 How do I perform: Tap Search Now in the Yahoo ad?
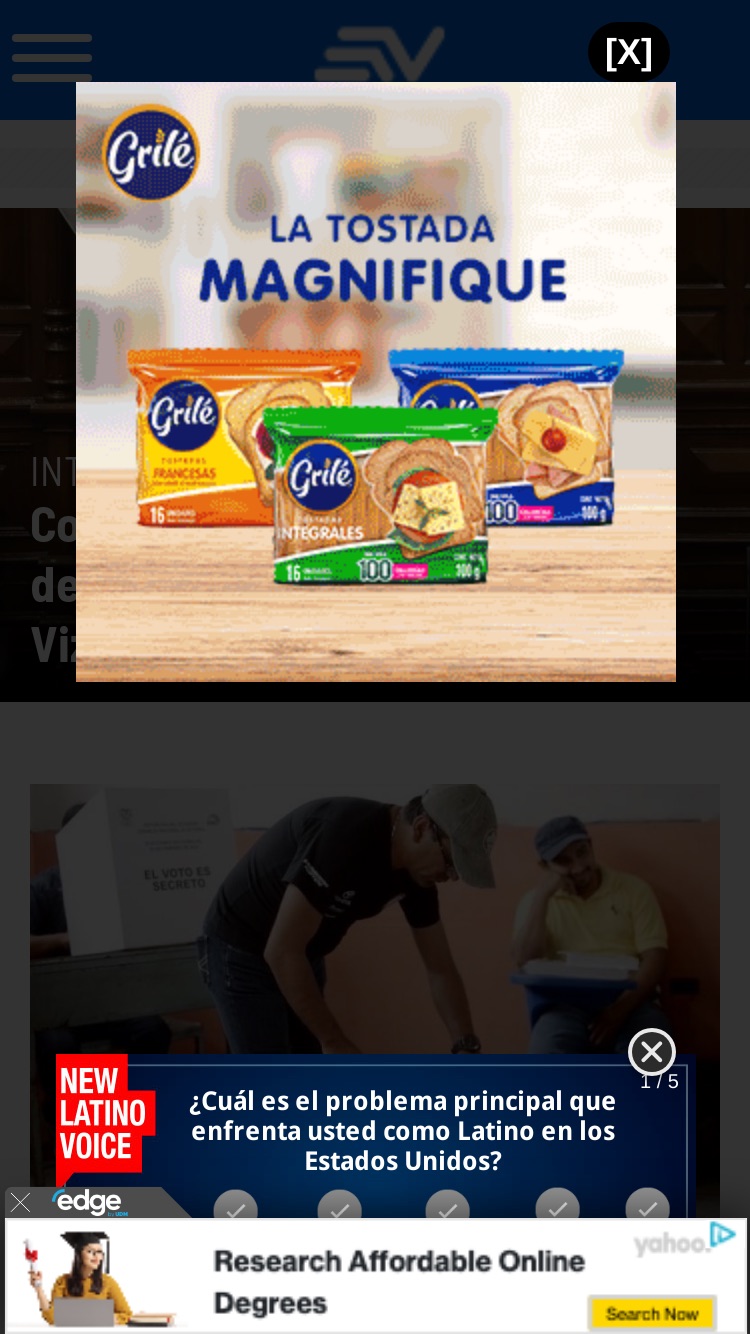point(652,1313)
